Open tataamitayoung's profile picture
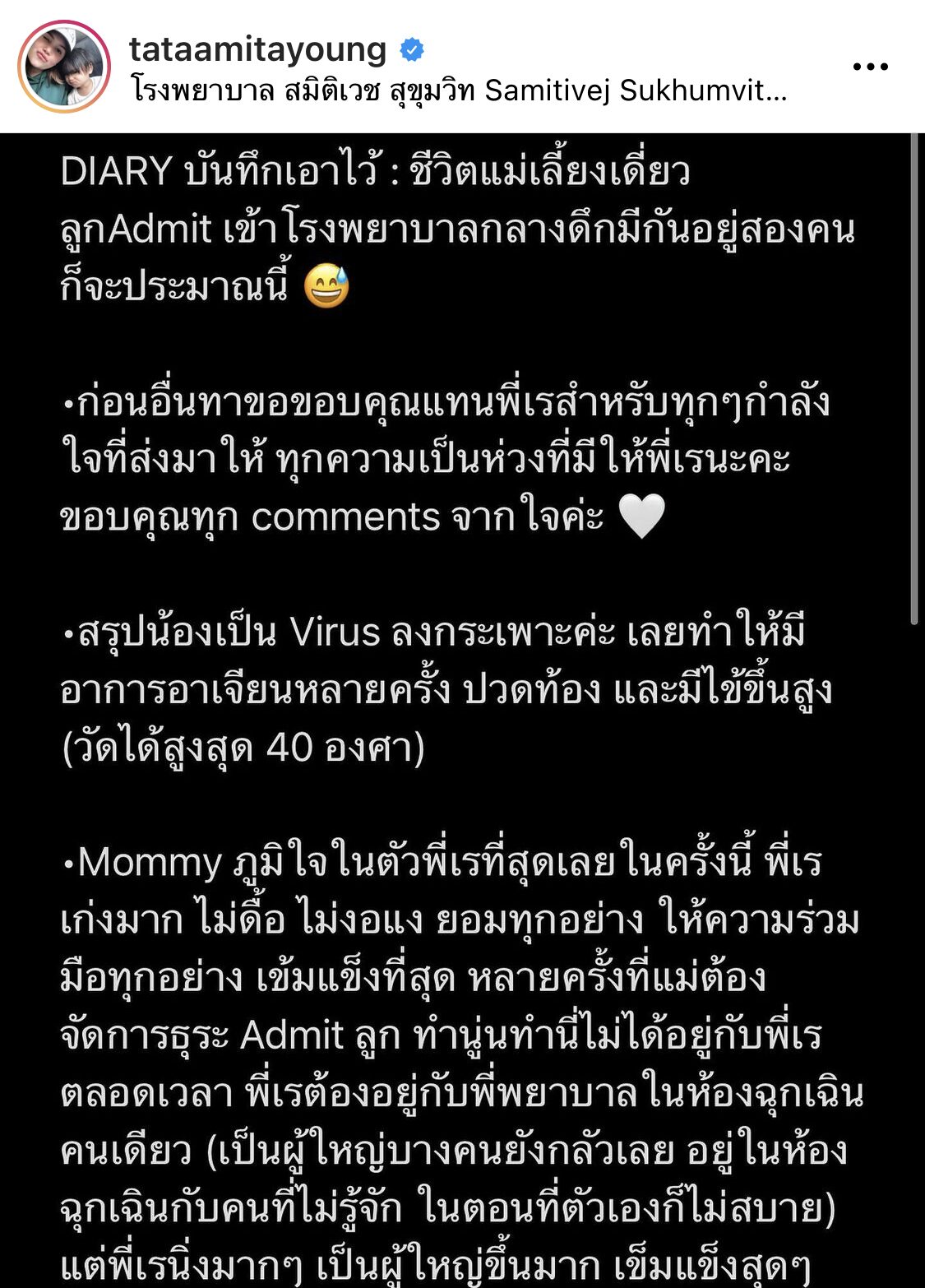The image size is (925, 1288). click(x=64, y=67)
